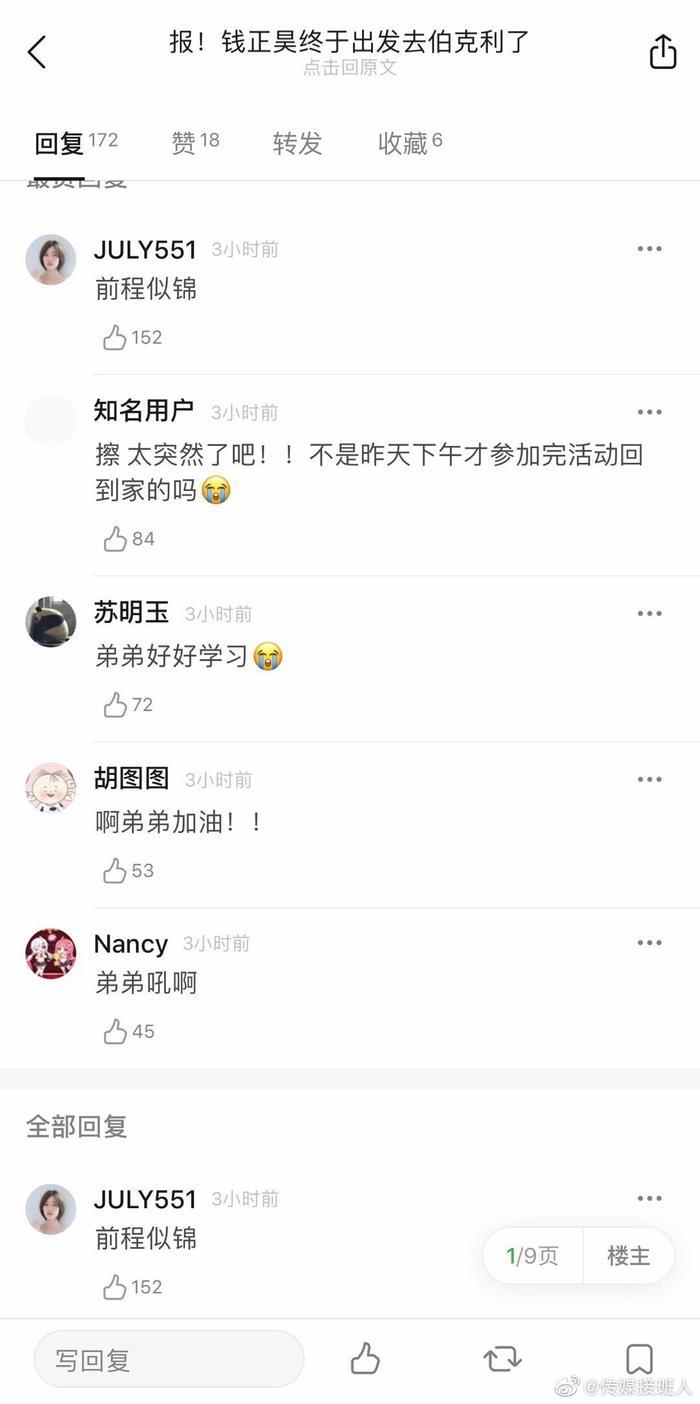Filter replies by 楼主 only
Image resolution: width=700 pixels, height=1404 pixels.
[x=628, y=1256]
